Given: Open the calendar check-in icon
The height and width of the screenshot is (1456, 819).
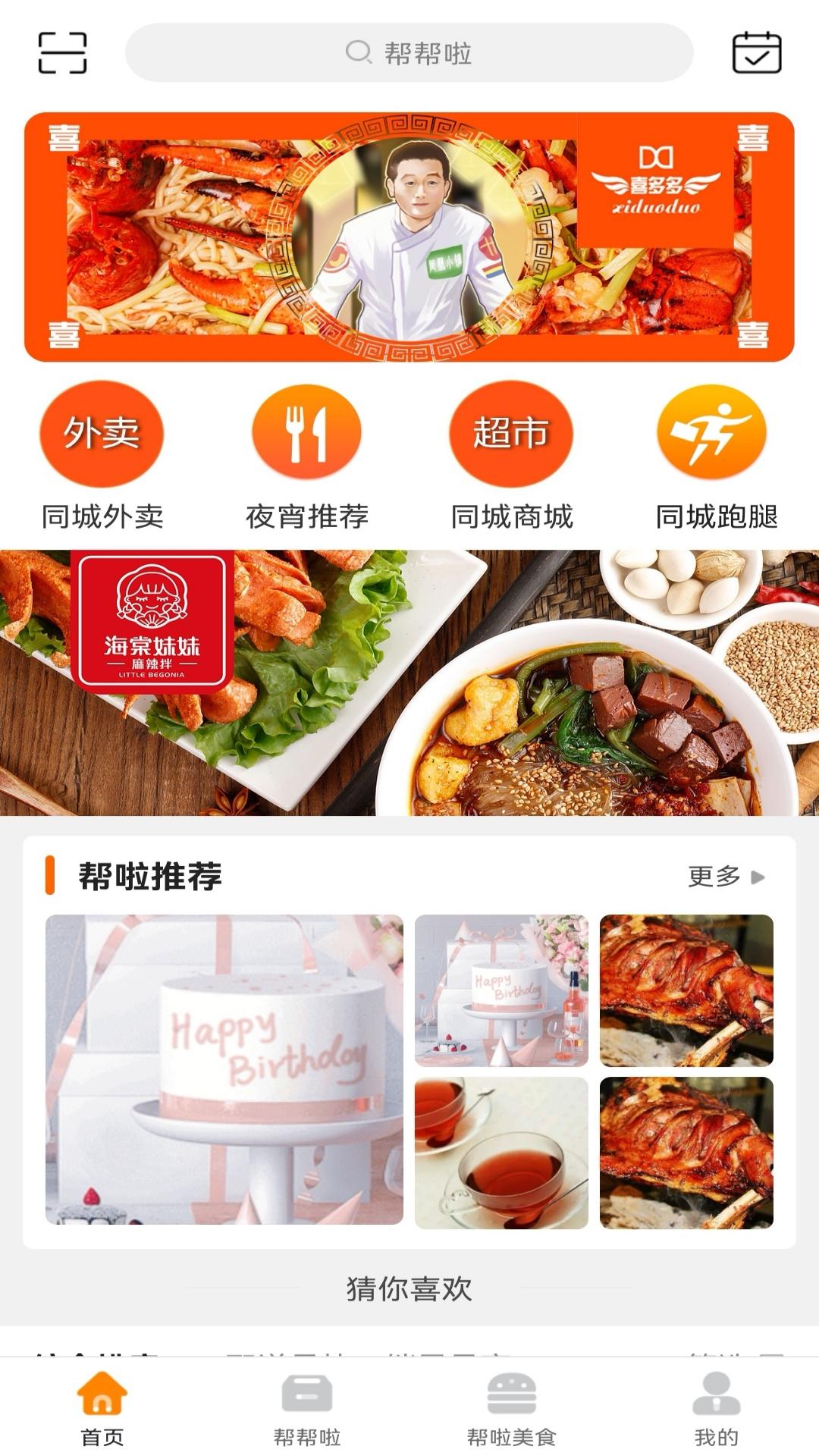Looking at the screenshot, I should coord(756,53).
